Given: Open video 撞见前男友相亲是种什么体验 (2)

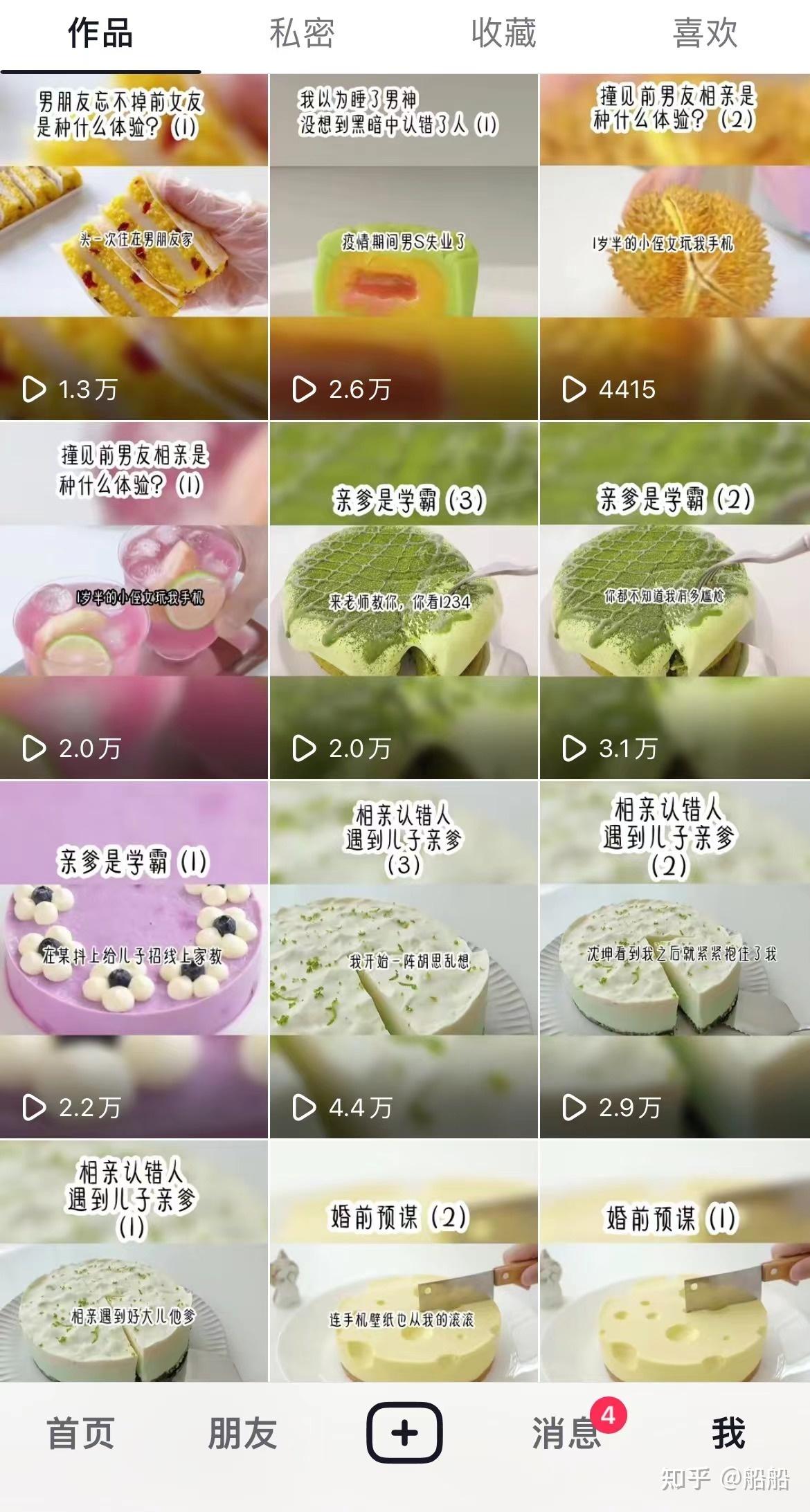Looking at the screenshot, I should pos(675,247).
